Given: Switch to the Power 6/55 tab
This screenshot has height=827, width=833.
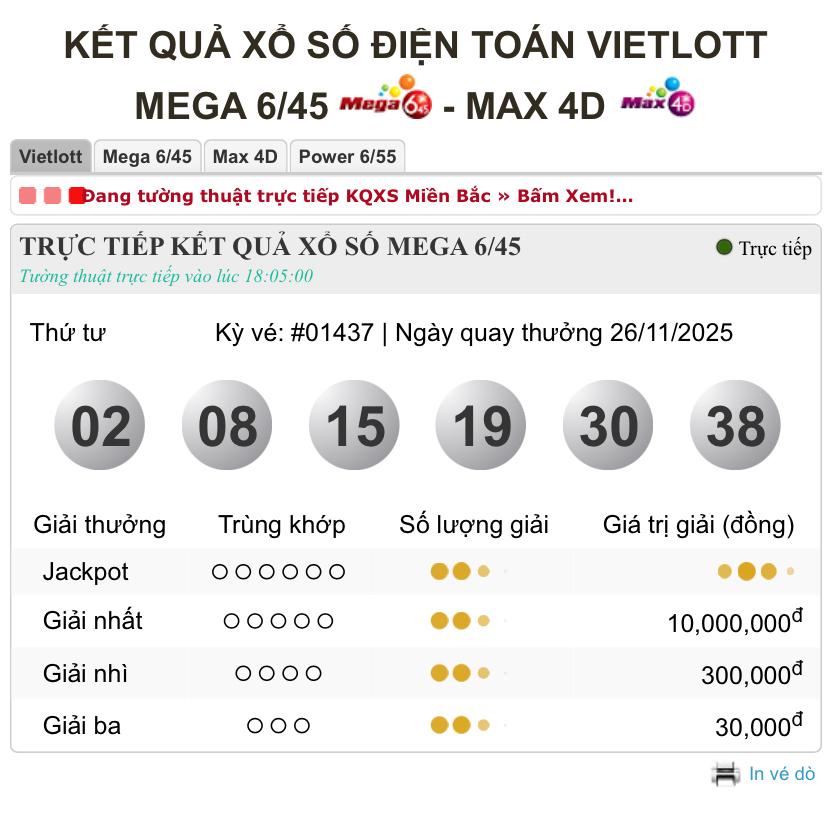Looking at the screenshot, I should click(347, 157).
